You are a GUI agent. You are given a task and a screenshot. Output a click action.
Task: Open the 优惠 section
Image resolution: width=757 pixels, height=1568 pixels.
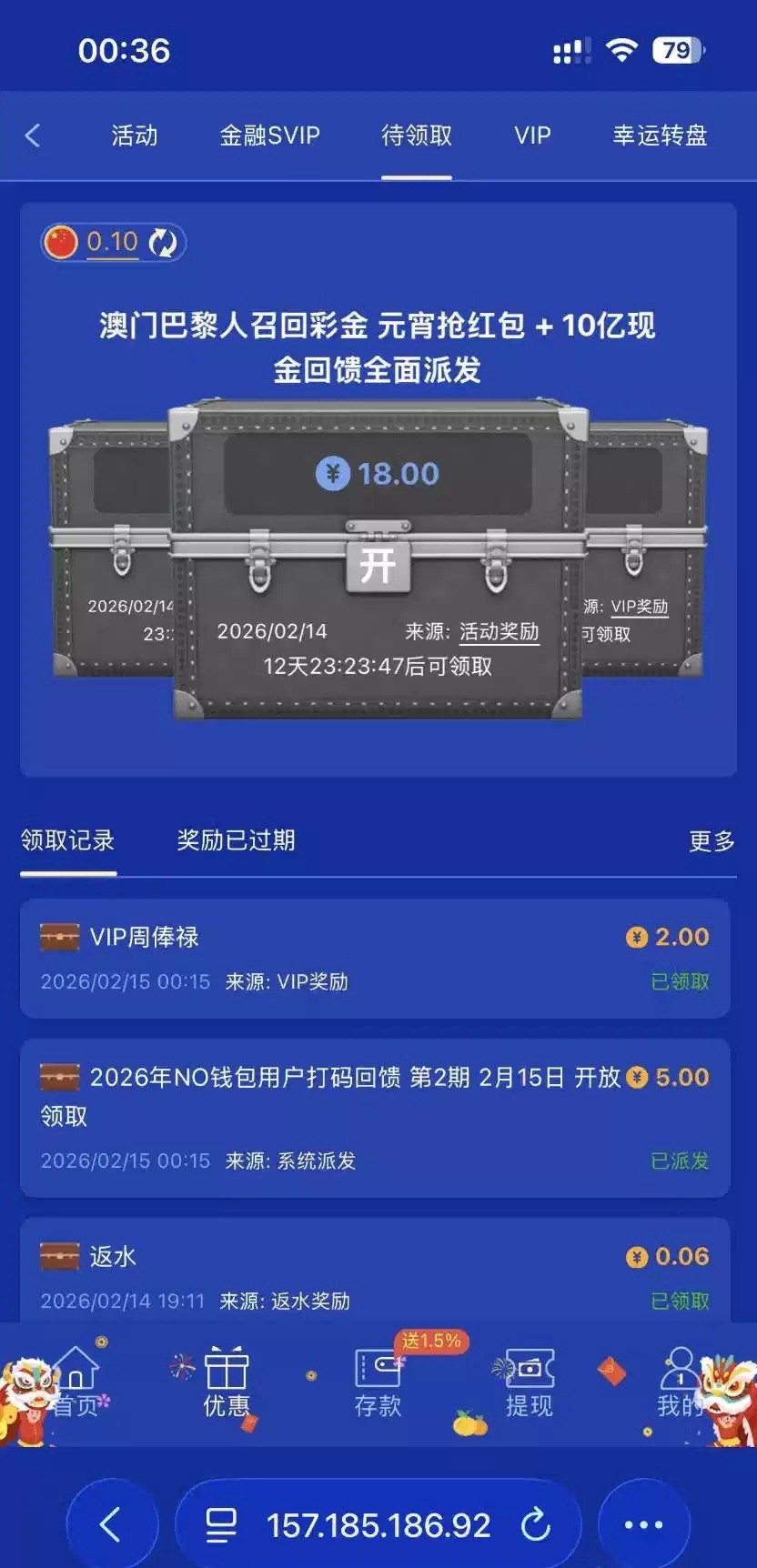226,1382
